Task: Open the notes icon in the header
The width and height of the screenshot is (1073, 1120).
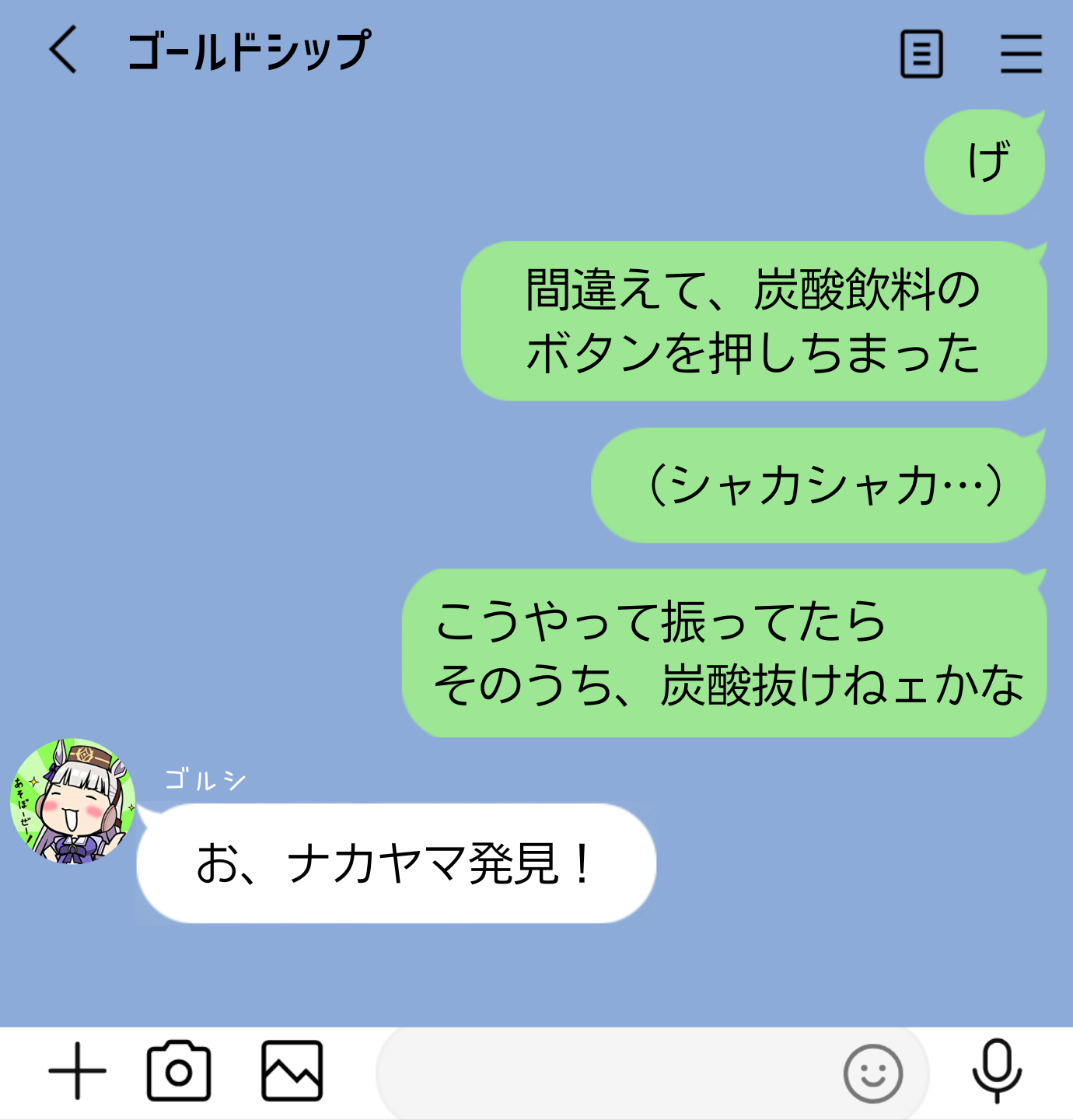Action: click(x=921, y=54)
